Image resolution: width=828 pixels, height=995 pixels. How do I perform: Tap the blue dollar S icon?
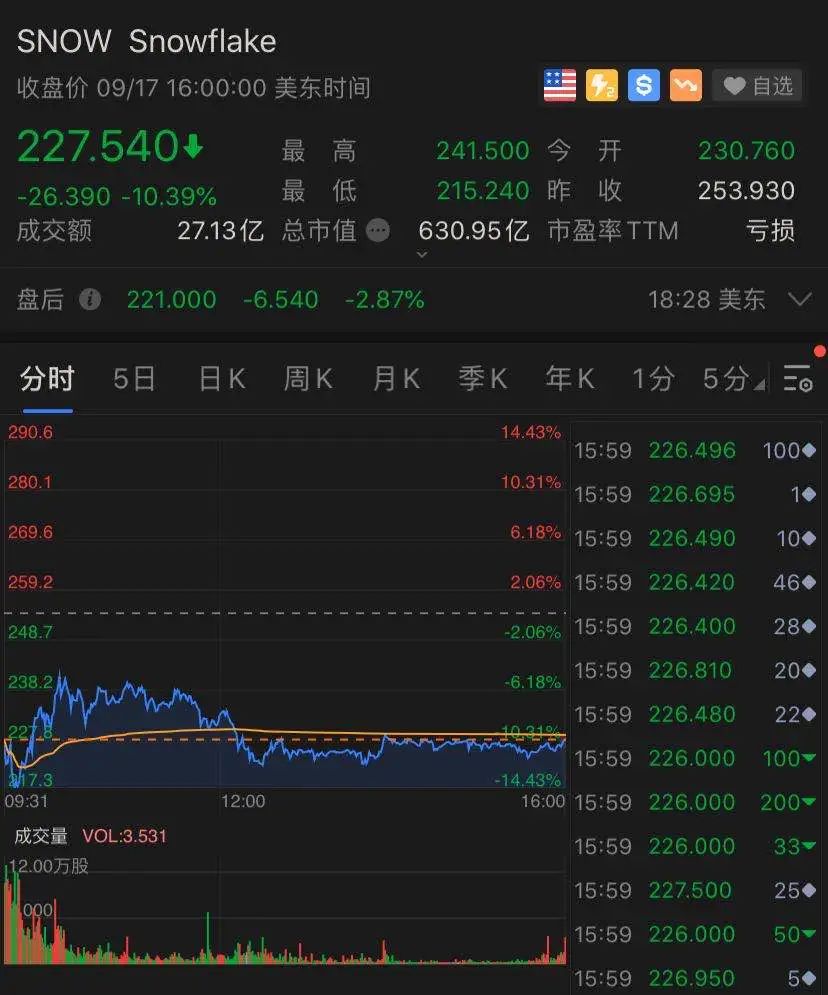(x=644, y=86)
